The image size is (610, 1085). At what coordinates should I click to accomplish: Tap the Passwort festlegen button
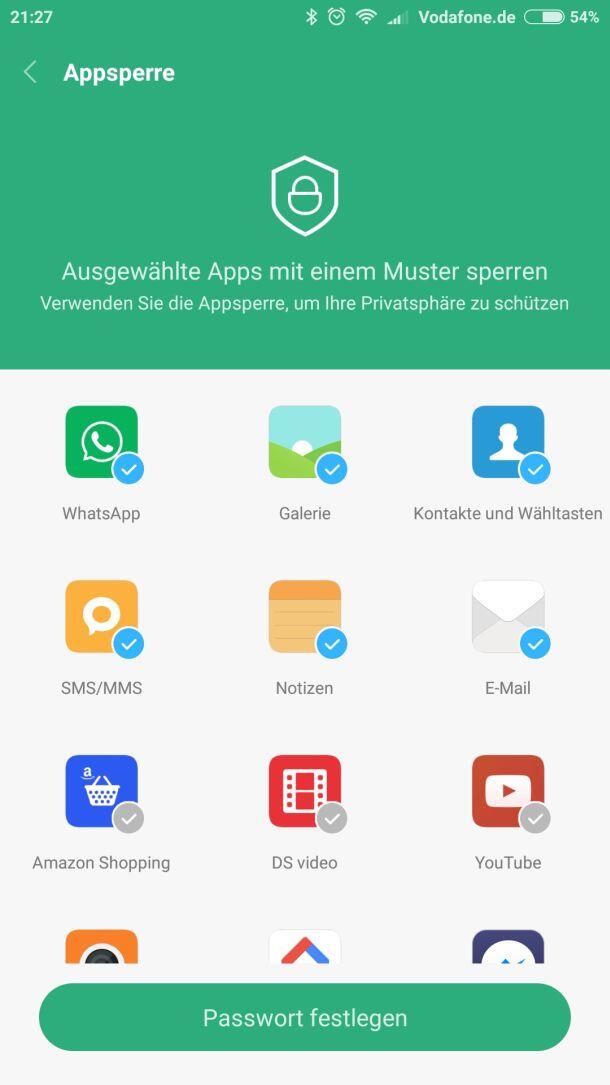coord(305,1018)
